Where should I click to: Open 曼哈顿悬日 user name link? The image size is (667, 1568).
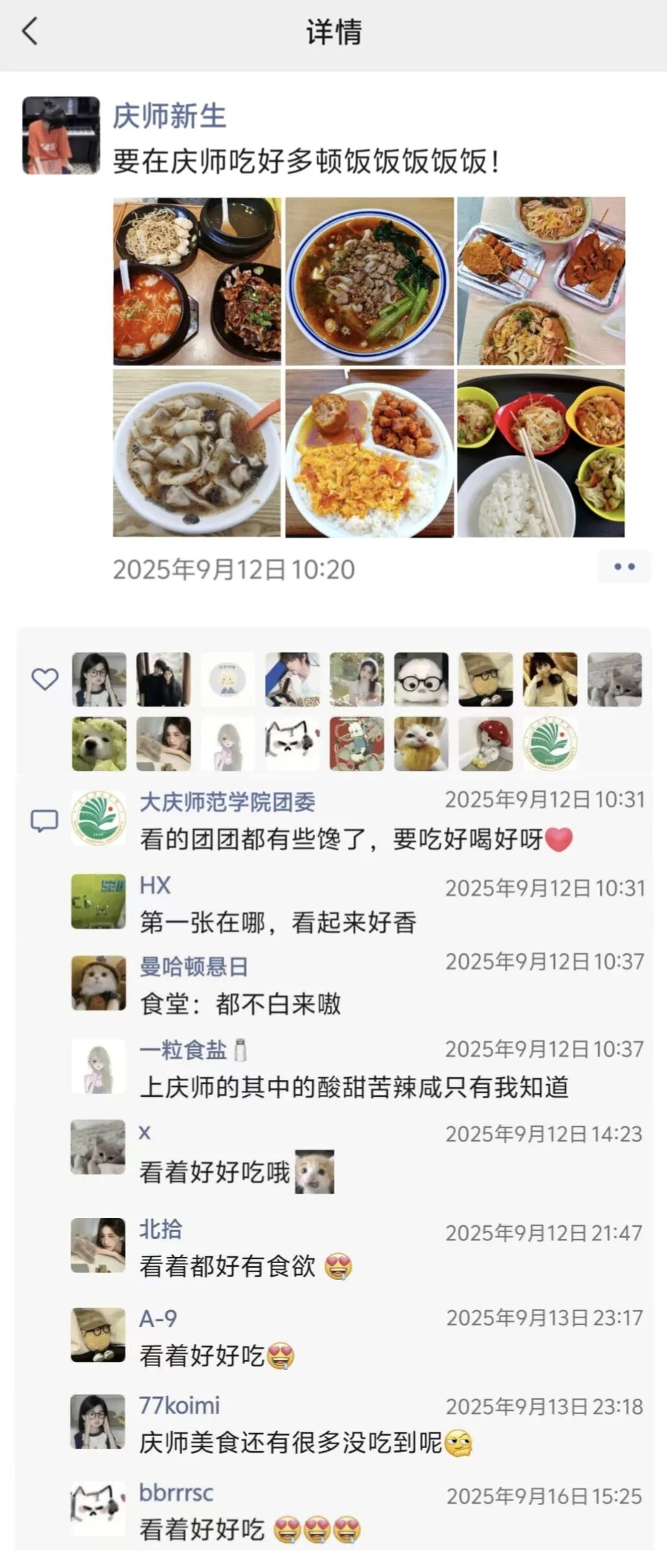[193, 966]
